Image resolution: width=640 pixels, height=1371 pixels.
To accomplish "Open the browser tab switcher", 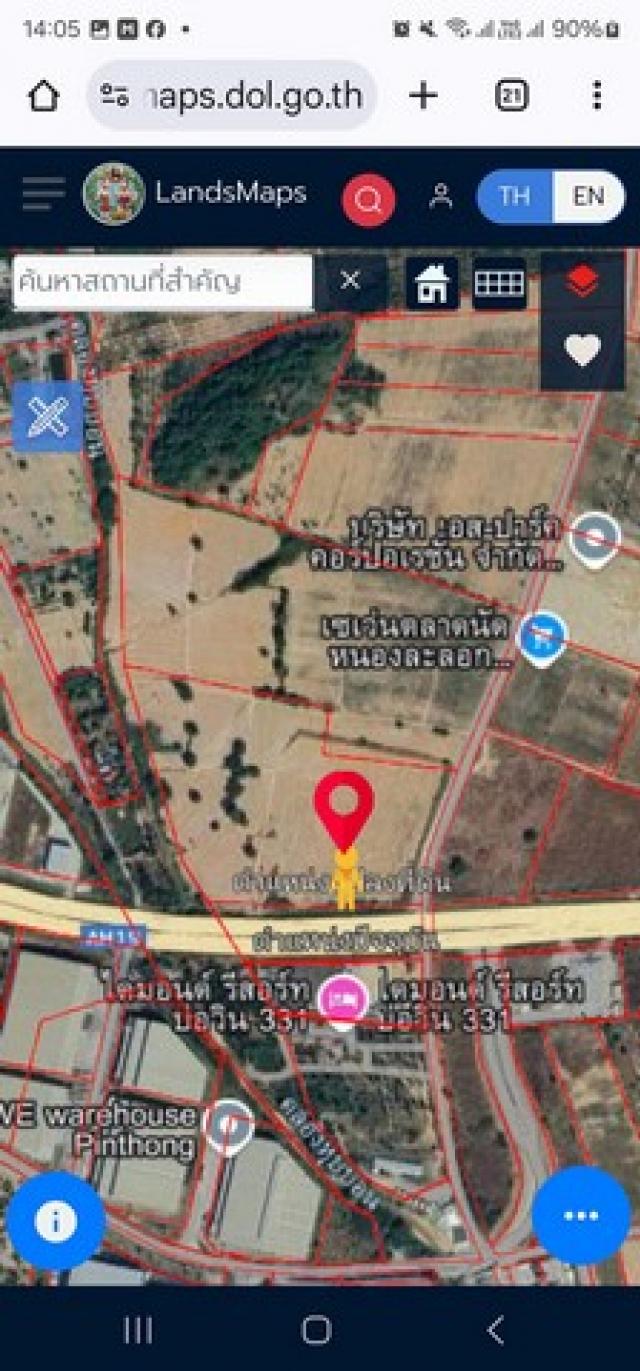I will (511, 96).
